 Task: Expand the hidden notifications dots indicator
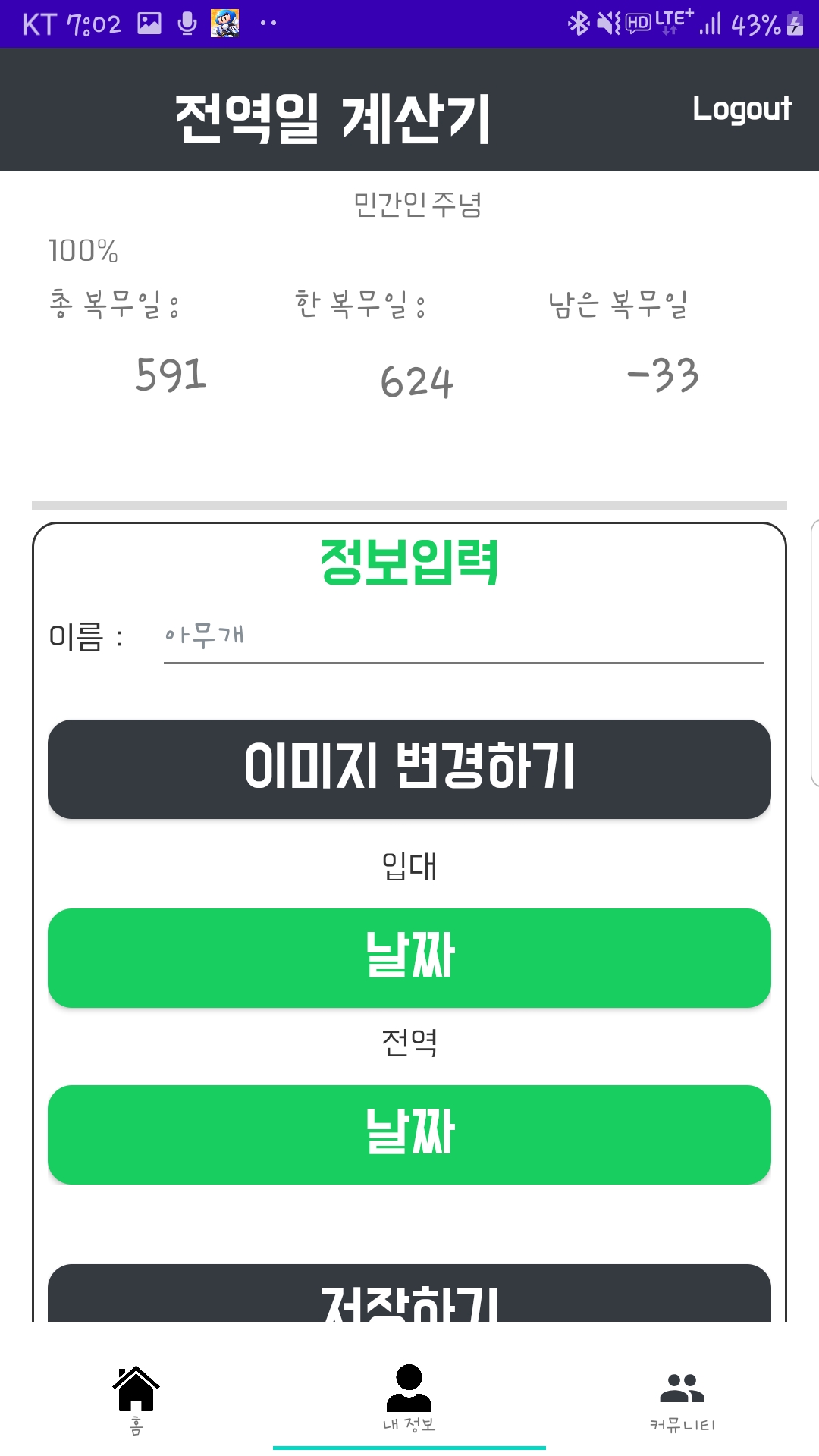pyautogui.click(x=267, y=24)
